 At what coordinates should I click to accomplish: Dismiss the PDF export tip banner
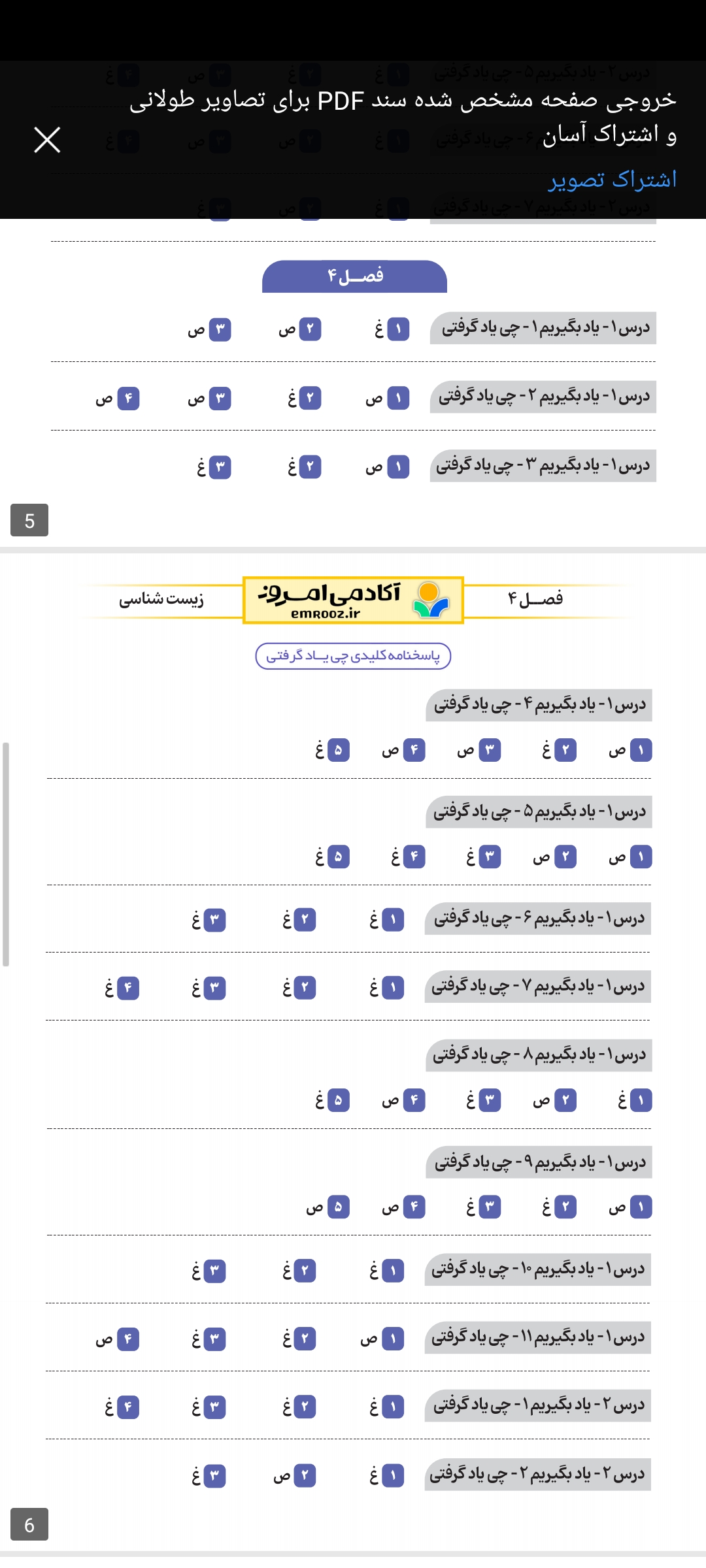(47, 140)
